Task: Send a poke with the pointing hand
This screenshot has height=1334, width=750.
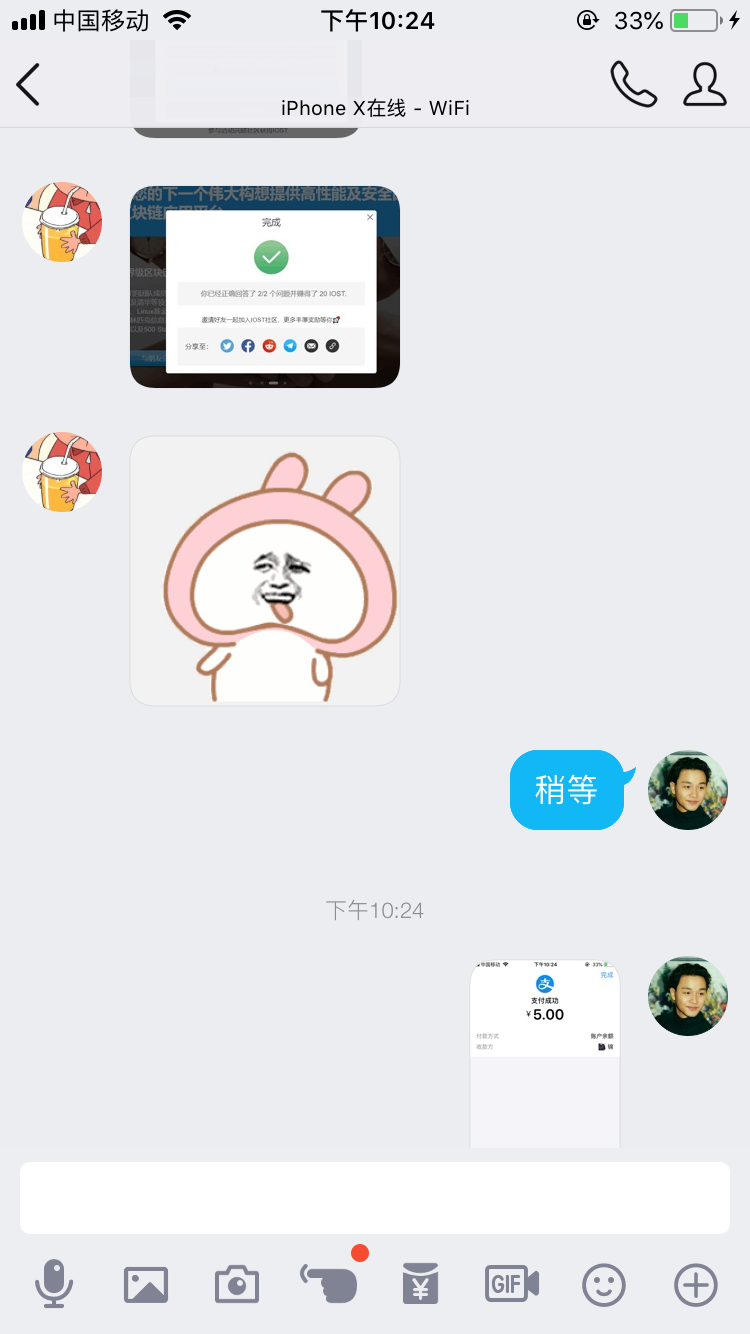Action: (x=329, y=1282)
